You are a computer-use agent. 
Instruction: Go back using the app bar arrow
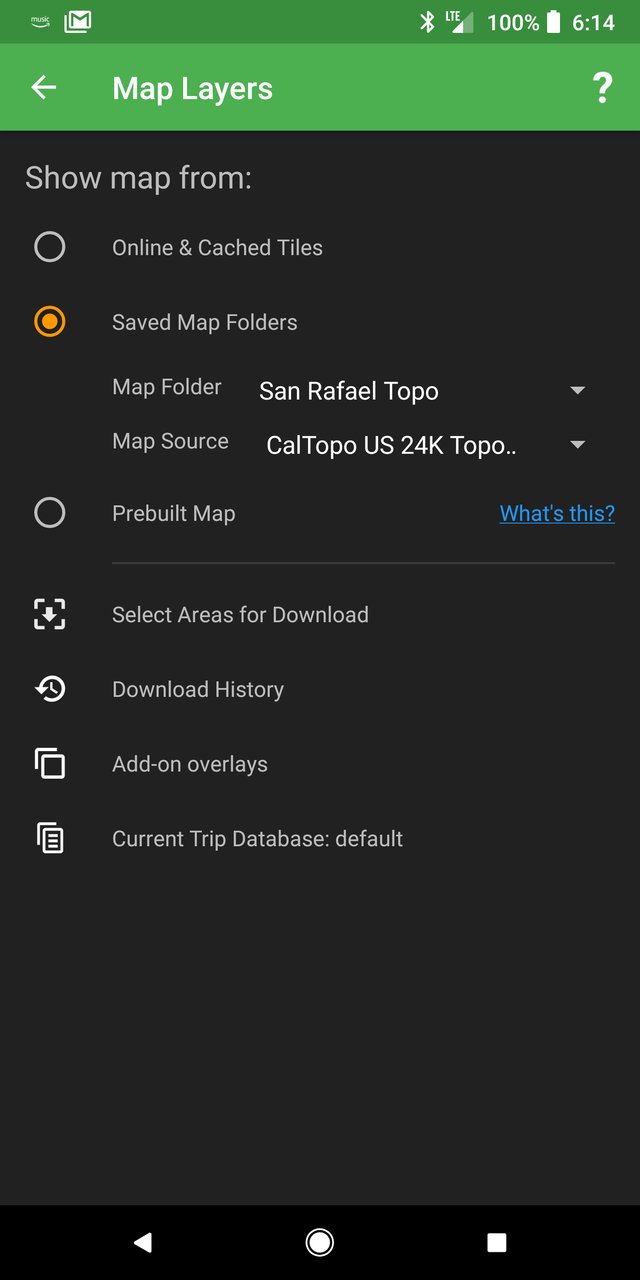(44, 88)
